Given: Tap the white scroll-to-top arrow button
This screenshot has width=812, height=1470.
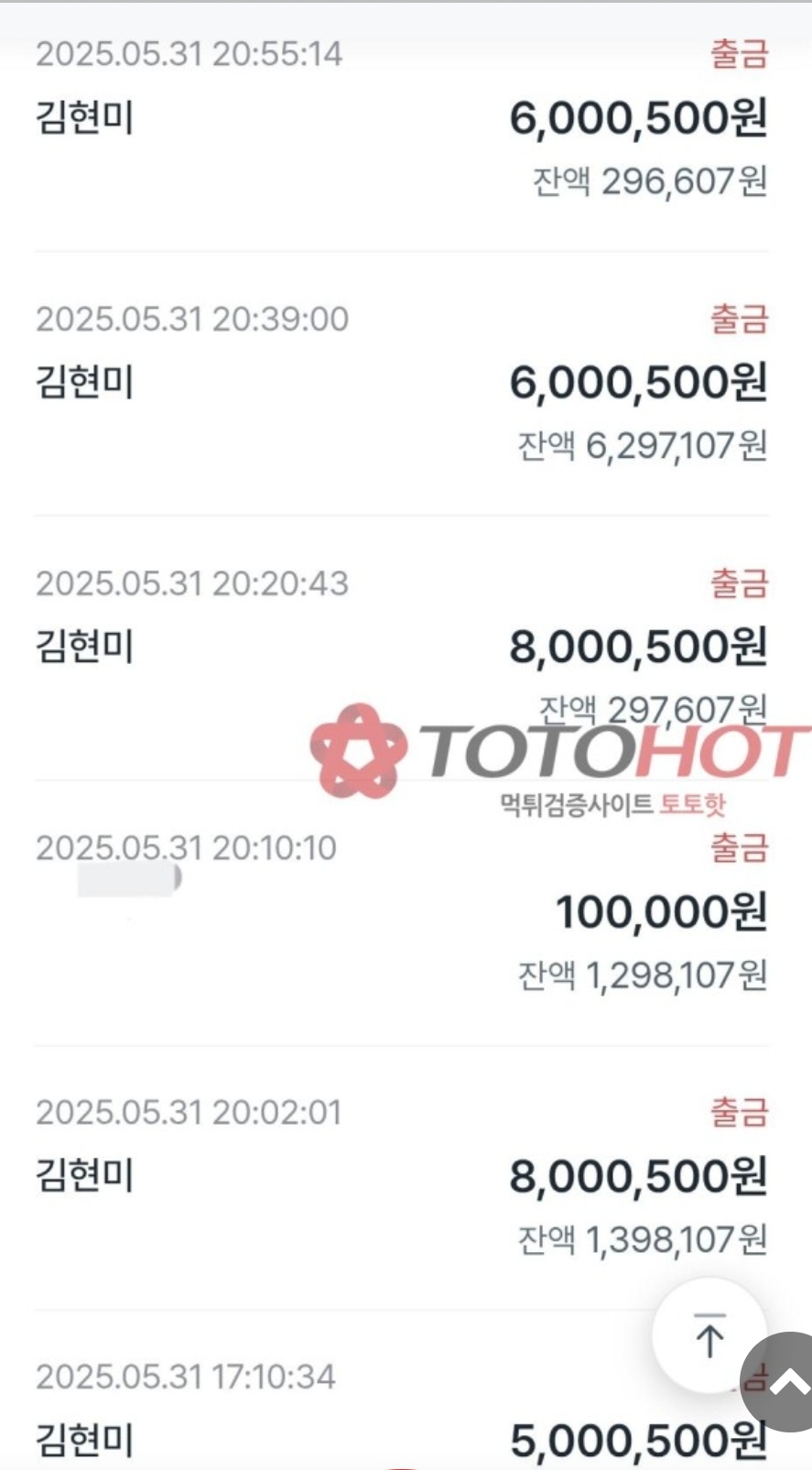Looking at the screenshot, I should pos(709,1335).
